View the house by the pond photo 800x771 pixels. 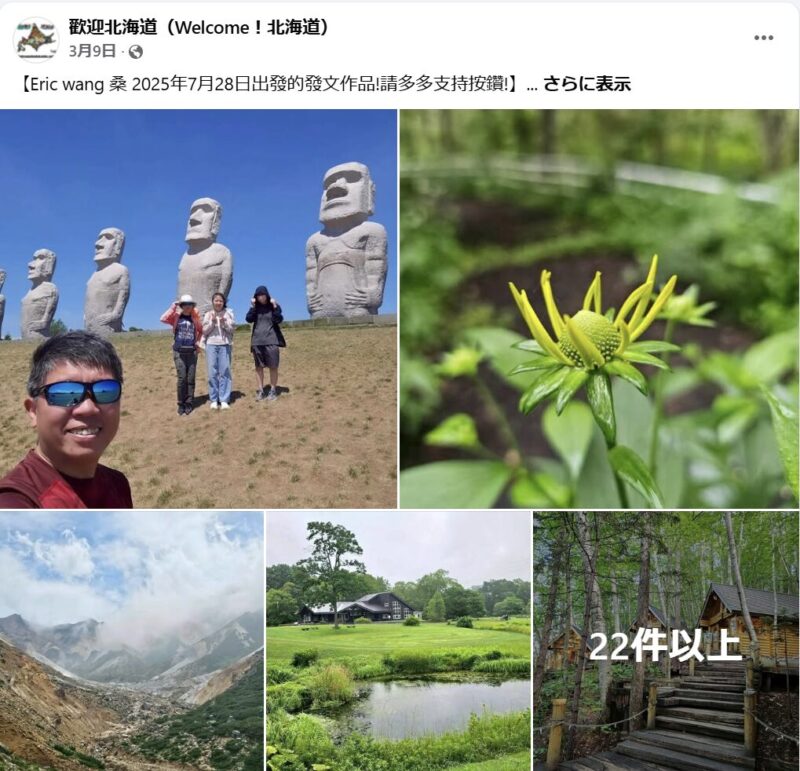point(398,640)
